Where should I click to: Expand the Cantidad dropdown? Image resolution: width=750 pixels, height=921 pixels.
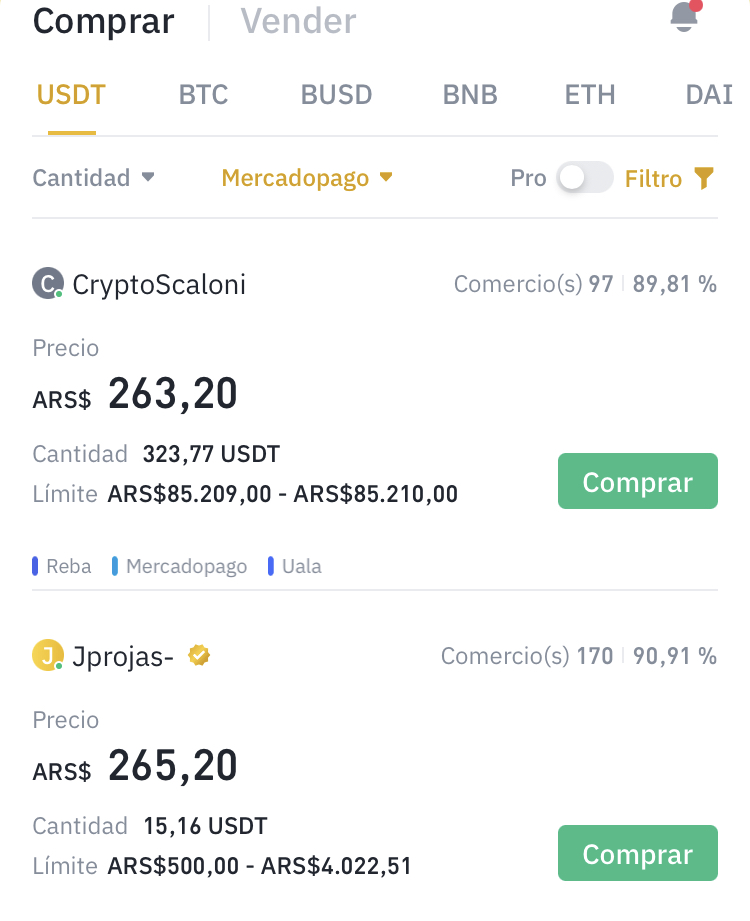(x=94, y=178)
